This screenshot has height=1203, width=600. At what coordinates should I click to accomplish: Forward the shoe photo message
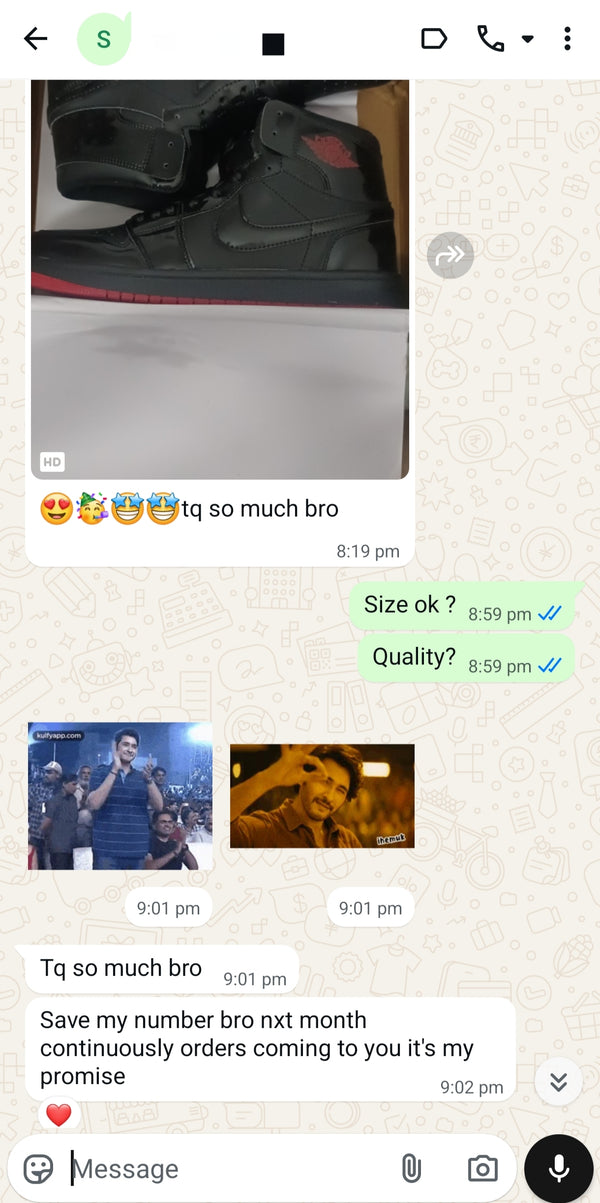450,256
